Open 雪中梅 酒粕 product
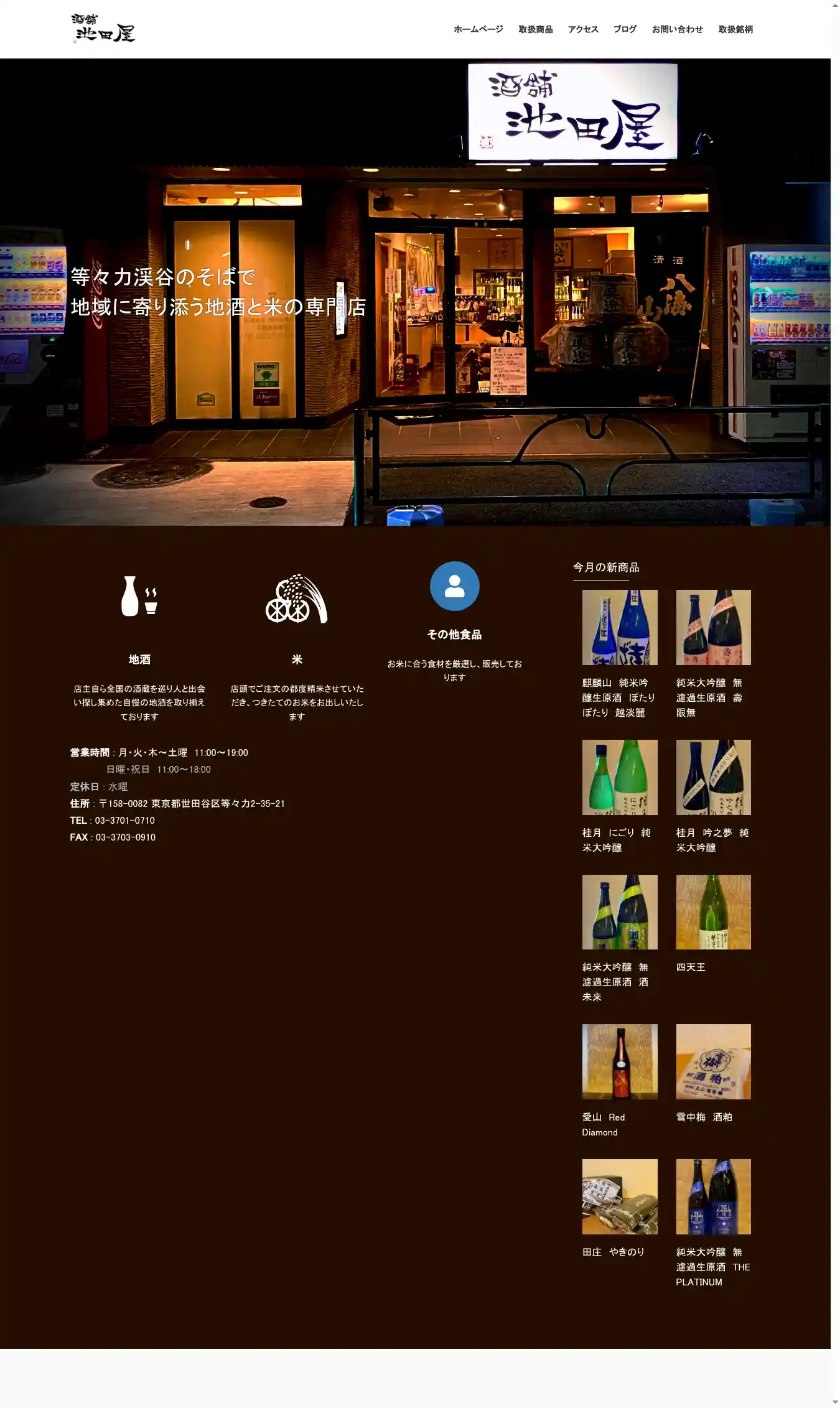This screenshot has height=1408, width=840. pyautogui.click(x=713, y=1061)
